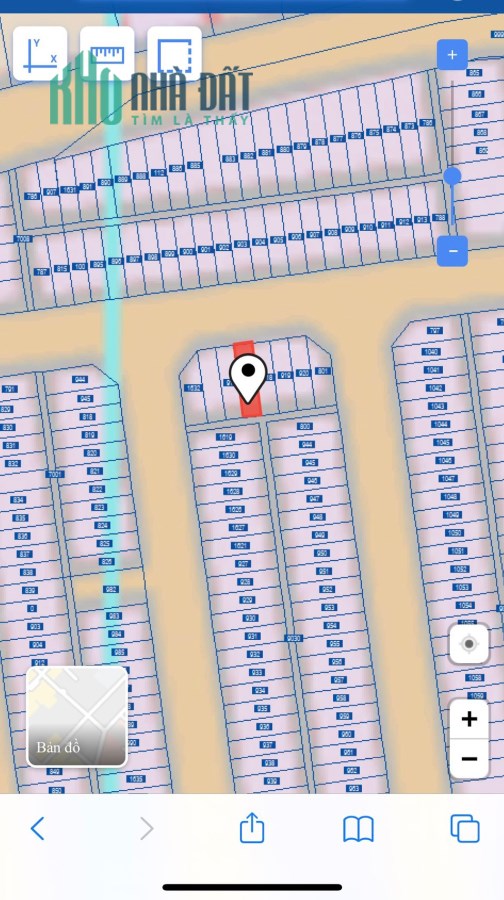Open the XY coordinates tool
504x900 pixels.
click(40, 53)
